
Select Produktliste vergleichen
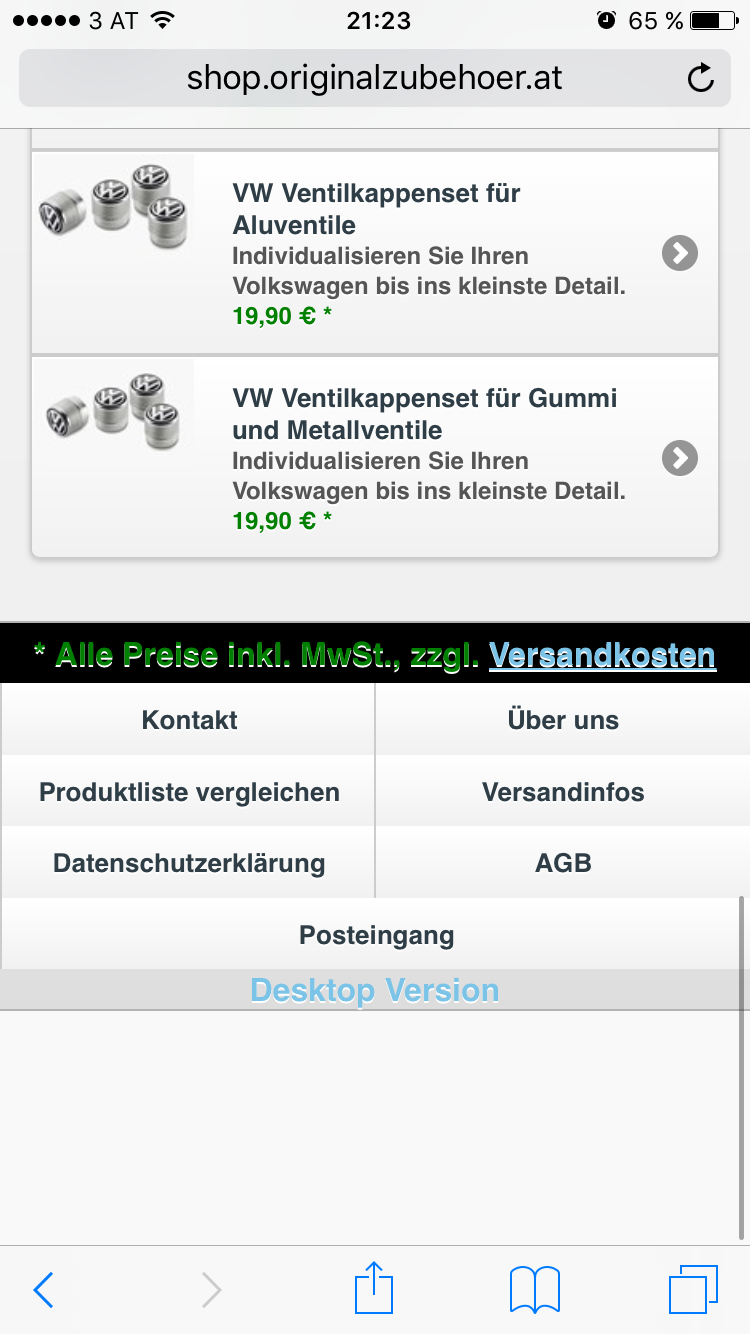click(189, 792)
